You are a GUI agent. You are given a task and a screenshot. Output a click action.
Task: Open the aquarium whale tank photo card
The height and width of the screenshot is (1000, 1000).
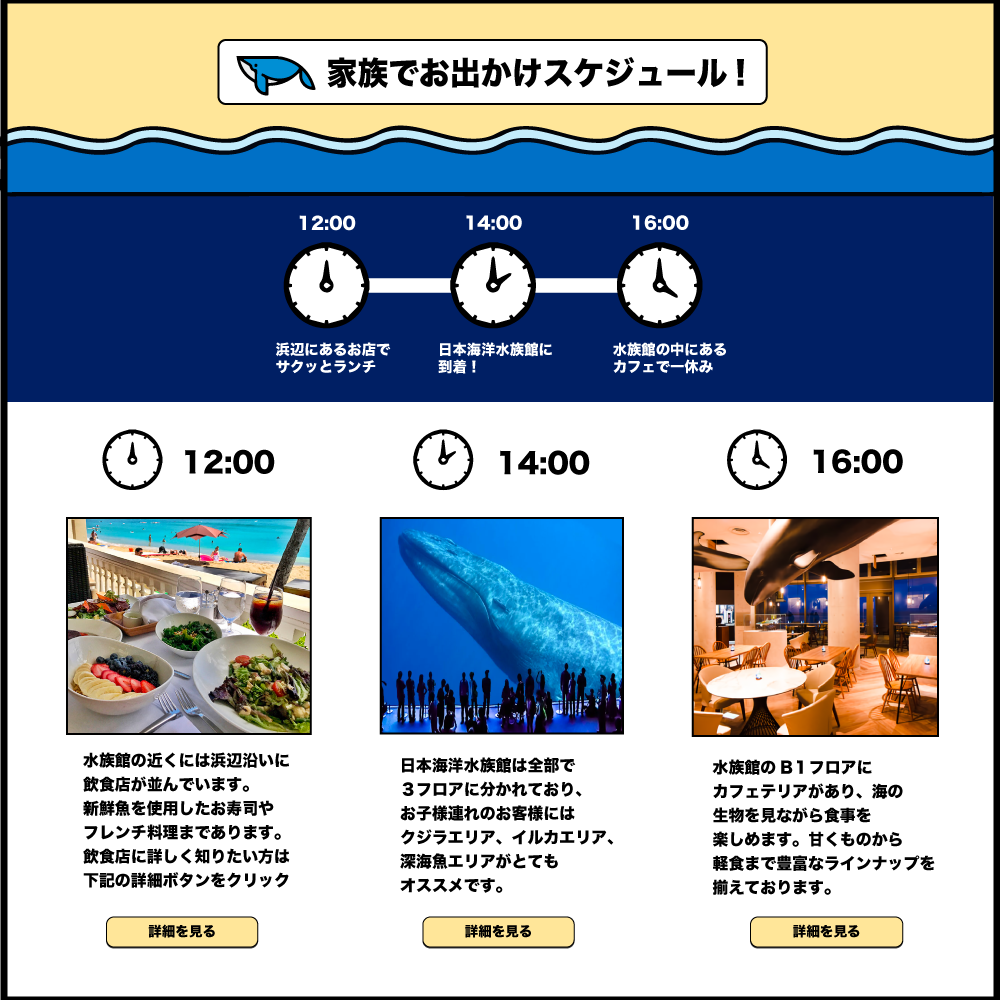502,626
